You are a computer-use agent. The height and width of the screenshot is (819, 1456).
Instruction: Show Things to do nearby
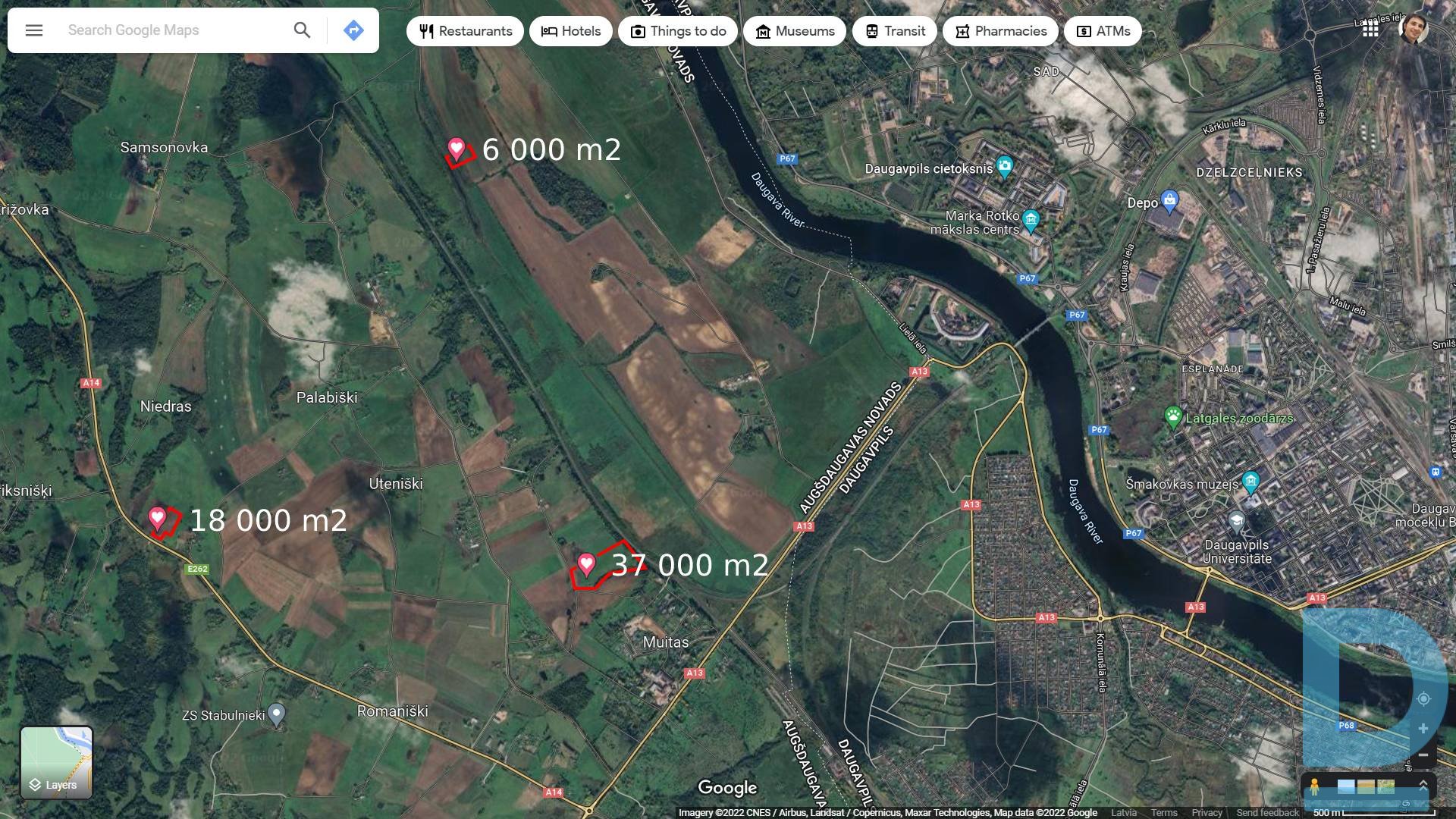coord(678,31)
